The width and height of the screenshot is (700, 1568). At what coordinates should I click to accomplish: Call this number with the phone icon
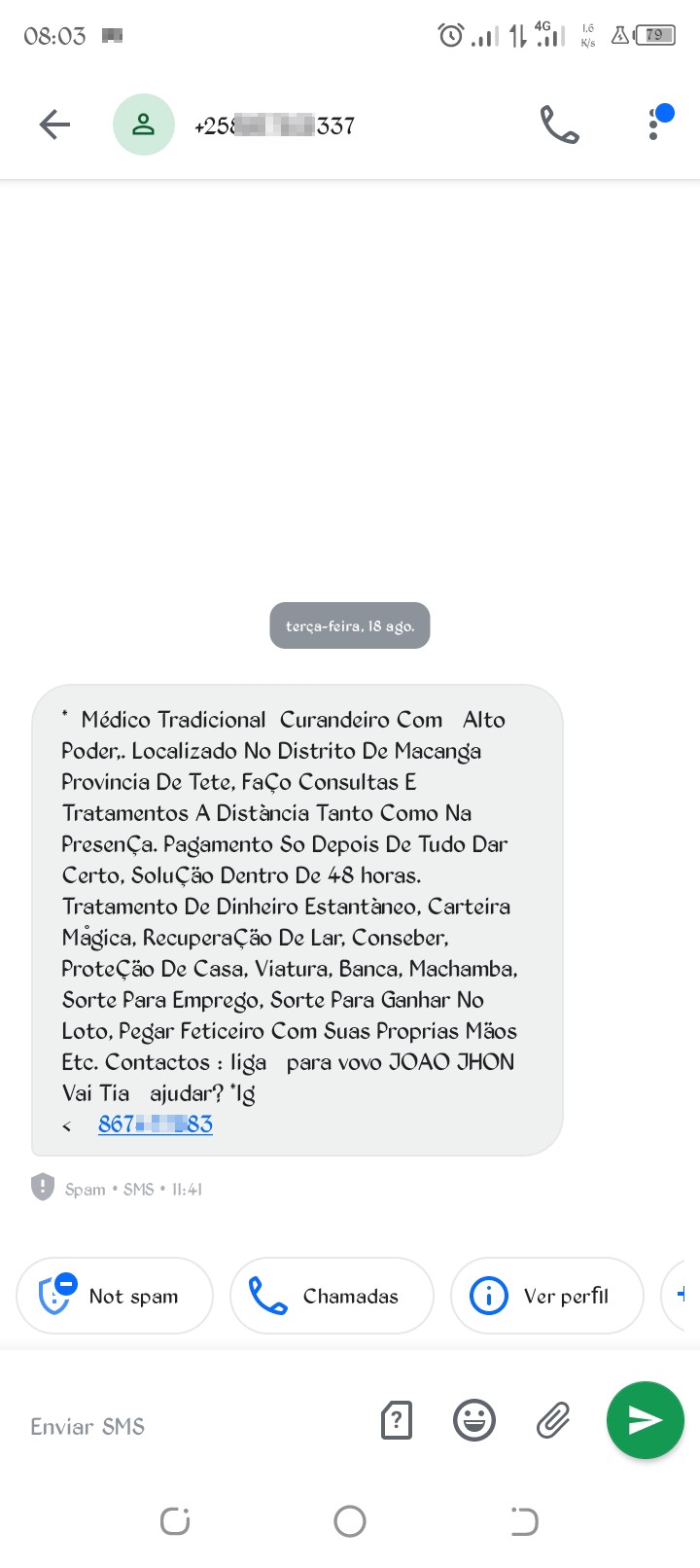[x=559, y=125]
